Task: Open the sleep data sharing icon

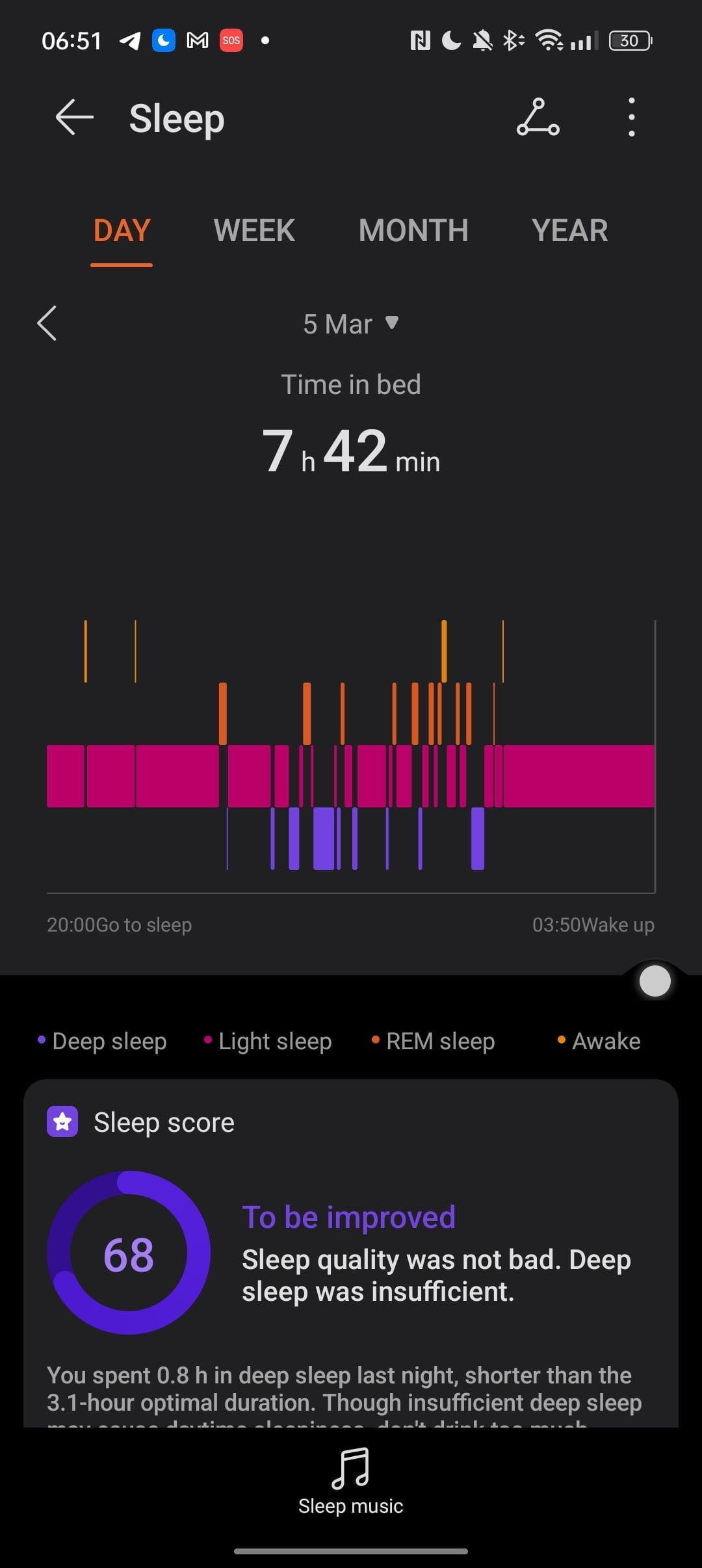Action: [538, 118]
